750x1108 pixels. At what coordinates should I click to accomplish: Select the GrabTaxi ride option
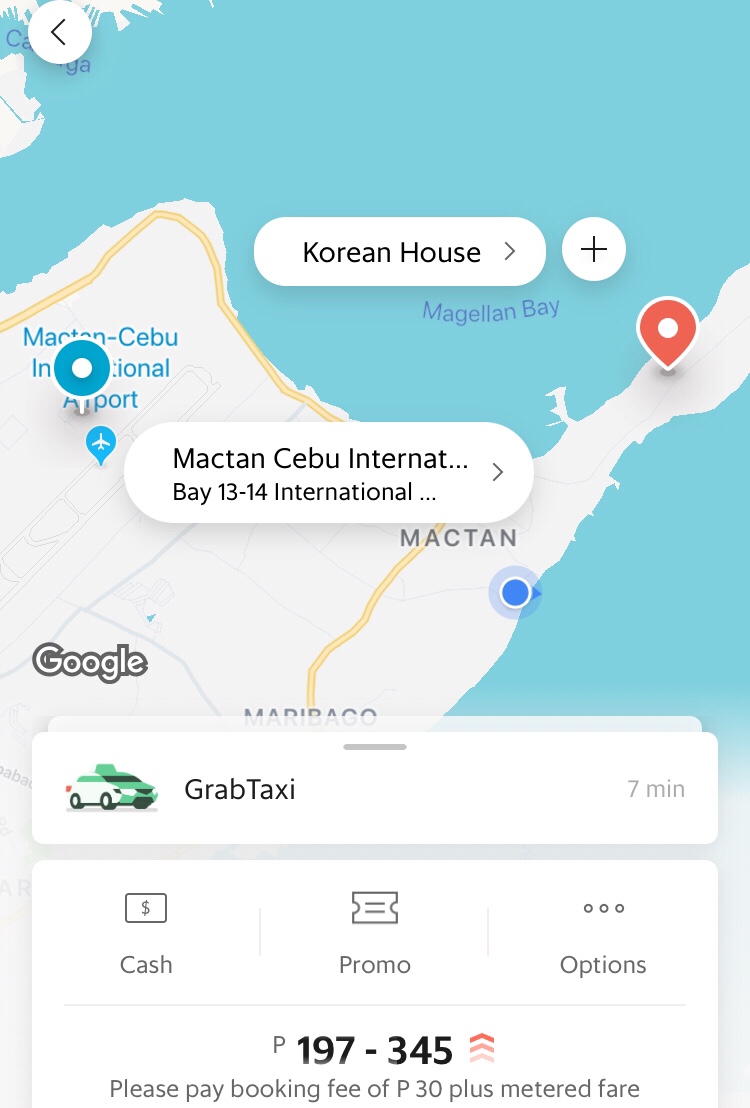pos(374,789)
